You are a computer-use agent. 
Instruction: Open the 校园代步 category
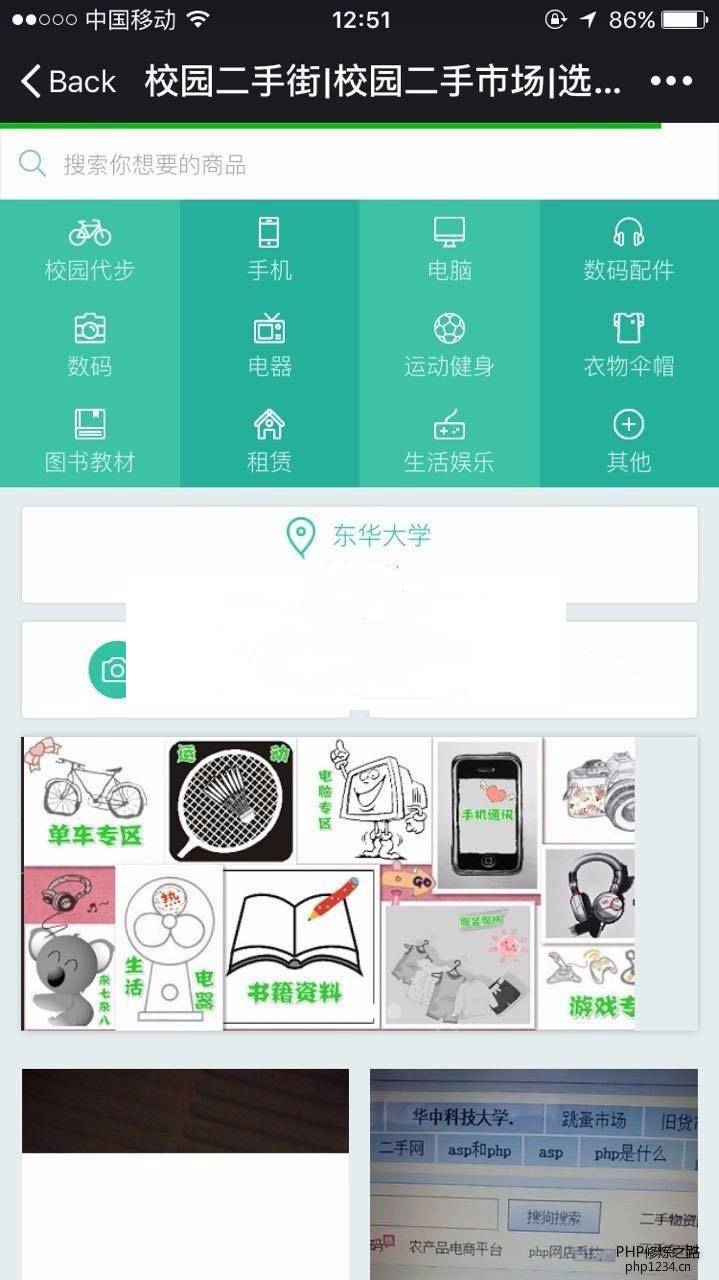point(90,249)
